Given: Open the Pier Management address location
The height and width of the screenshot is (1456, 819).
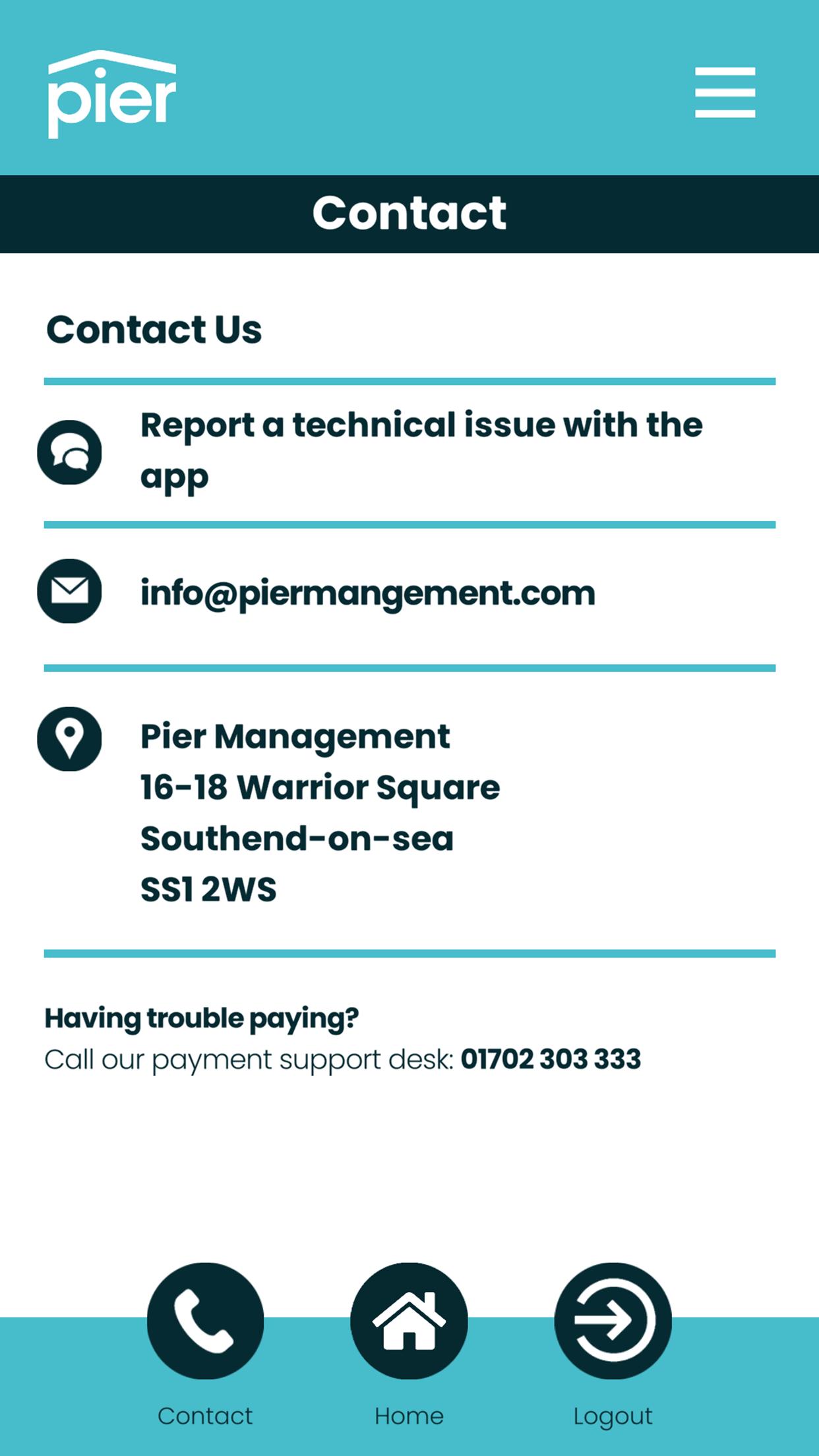Looking at the screenshot, I should click(319, 812).
